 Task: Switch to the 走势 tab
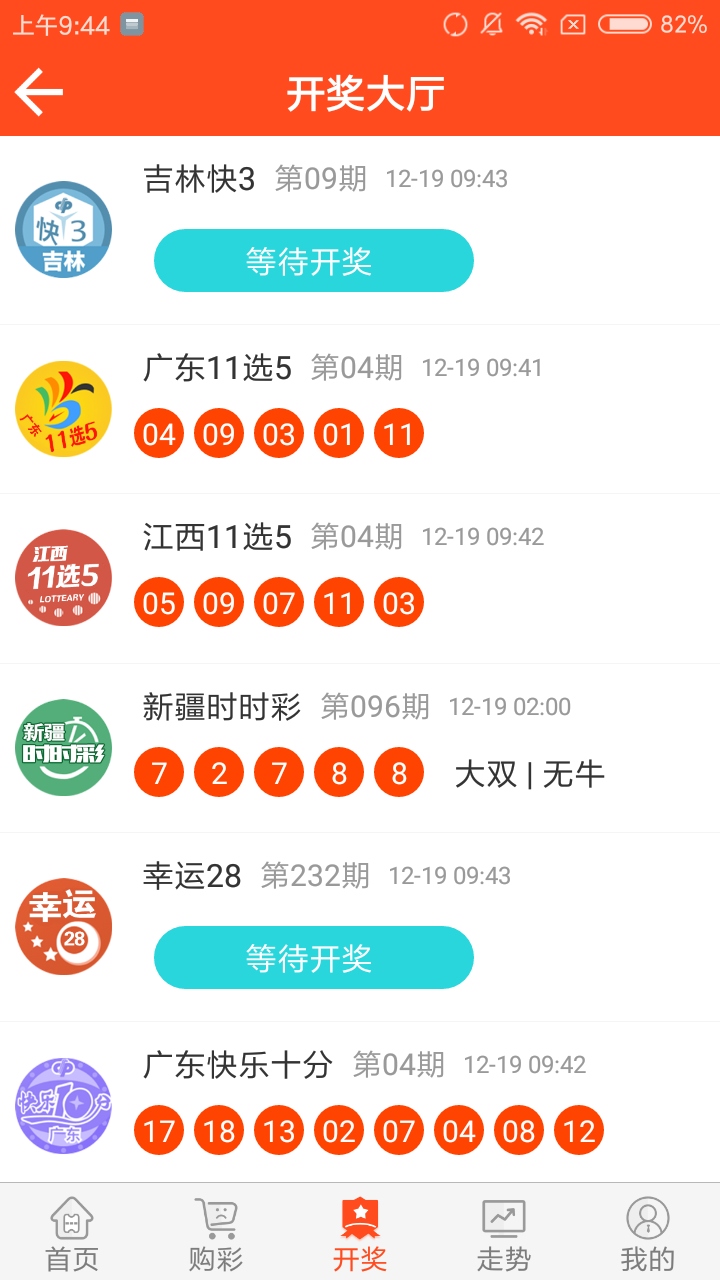click(x=504, y=1233)
